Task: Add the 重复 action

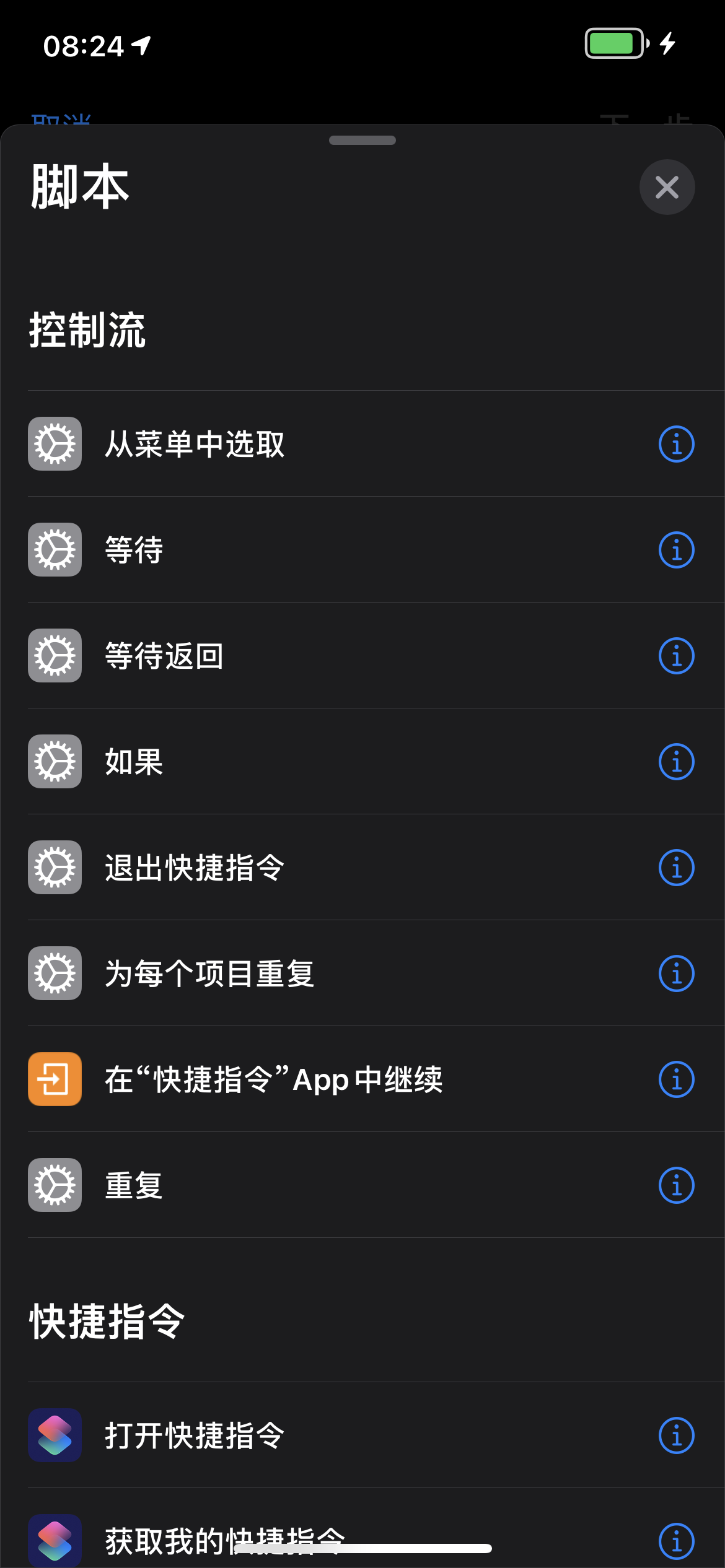Action: tap(134, 1185)
